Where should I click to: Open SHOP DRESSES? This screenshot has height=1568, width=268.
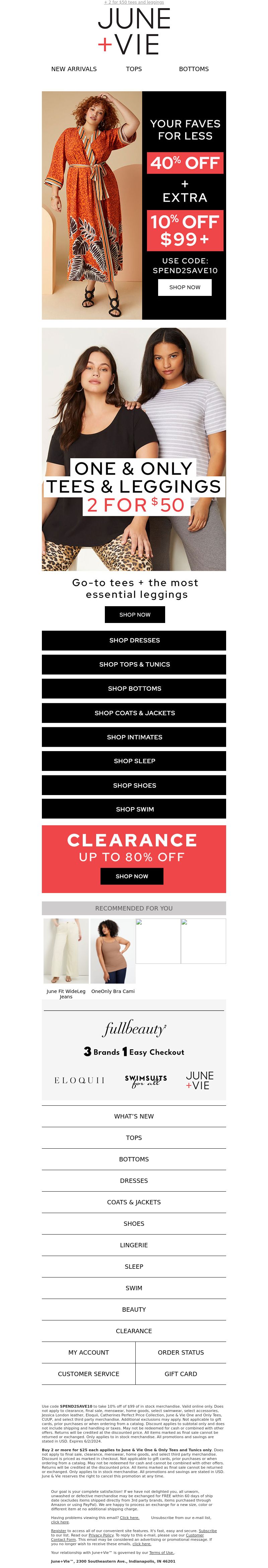(x=134, y=640)
